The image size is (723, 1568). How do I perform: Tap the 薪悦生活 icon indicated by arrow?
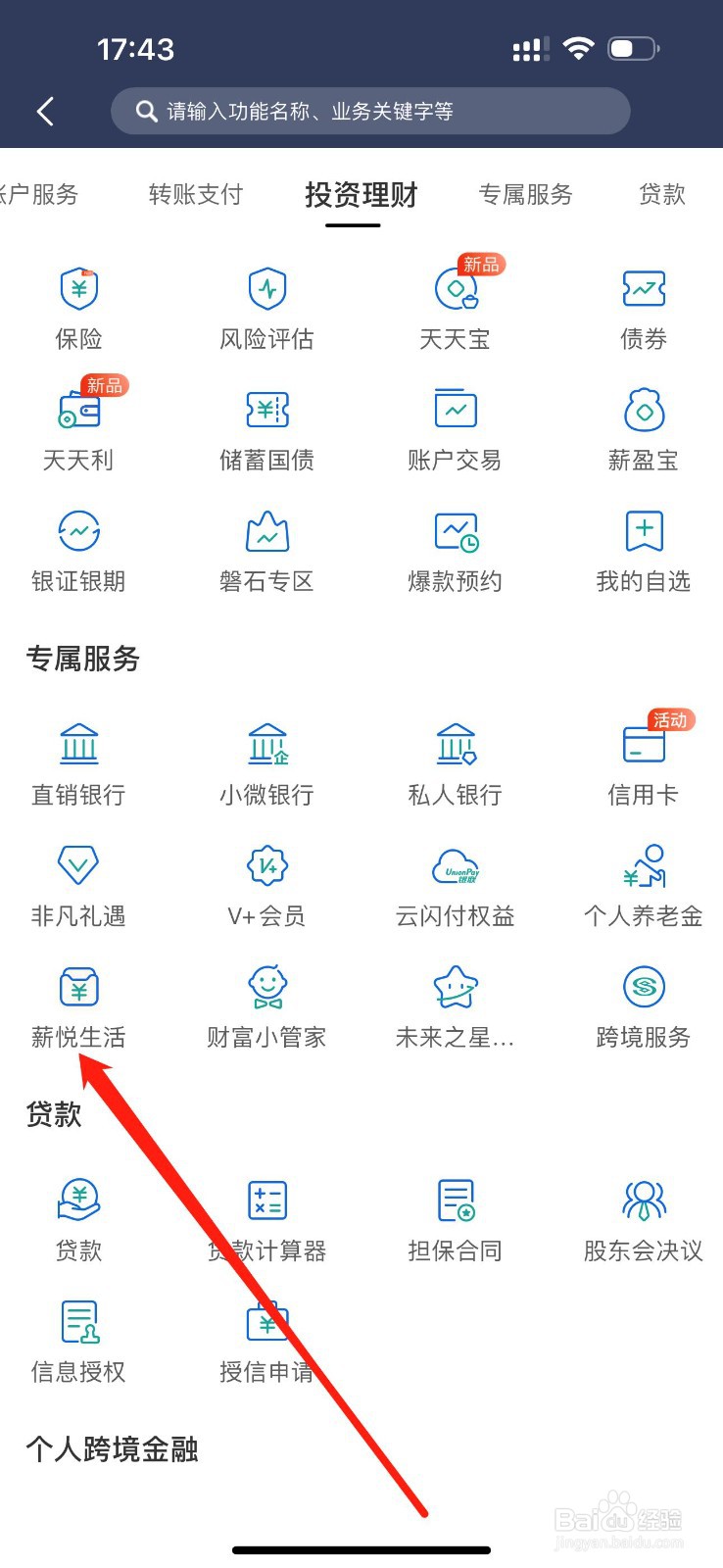point(78,1004)
